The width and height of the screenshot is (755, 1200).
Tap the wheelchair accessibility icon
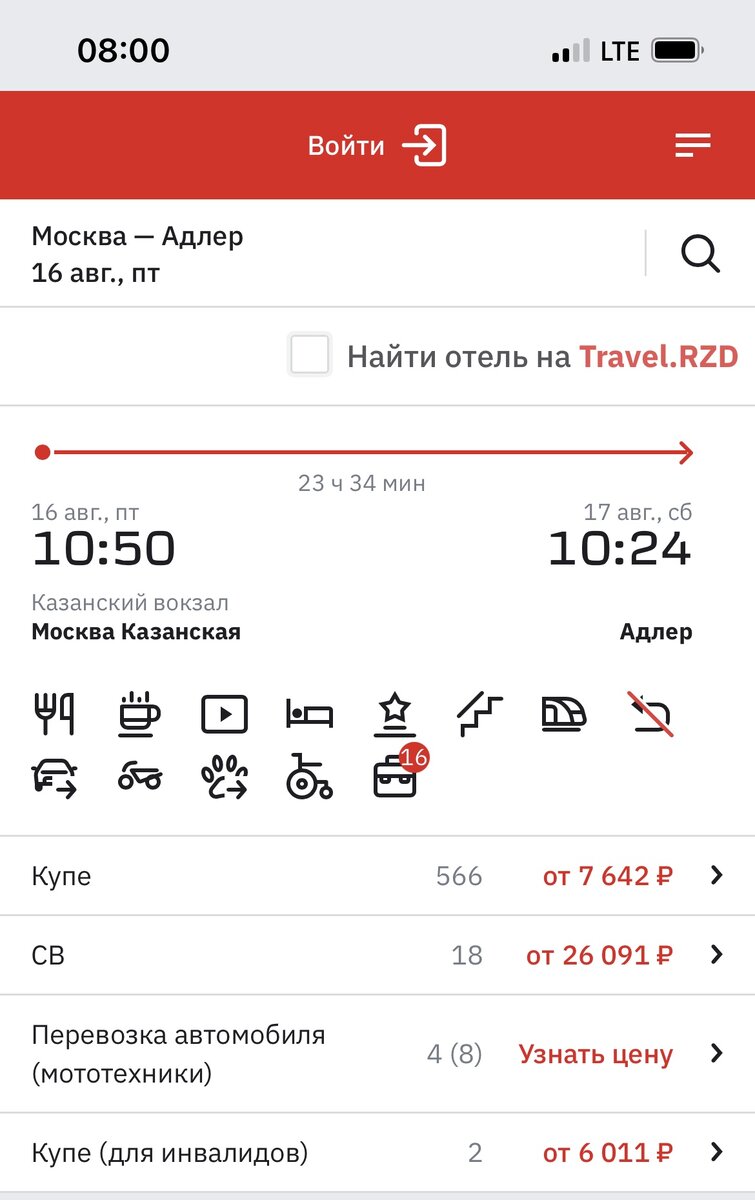pyautogui.click(x=309, y=777)
